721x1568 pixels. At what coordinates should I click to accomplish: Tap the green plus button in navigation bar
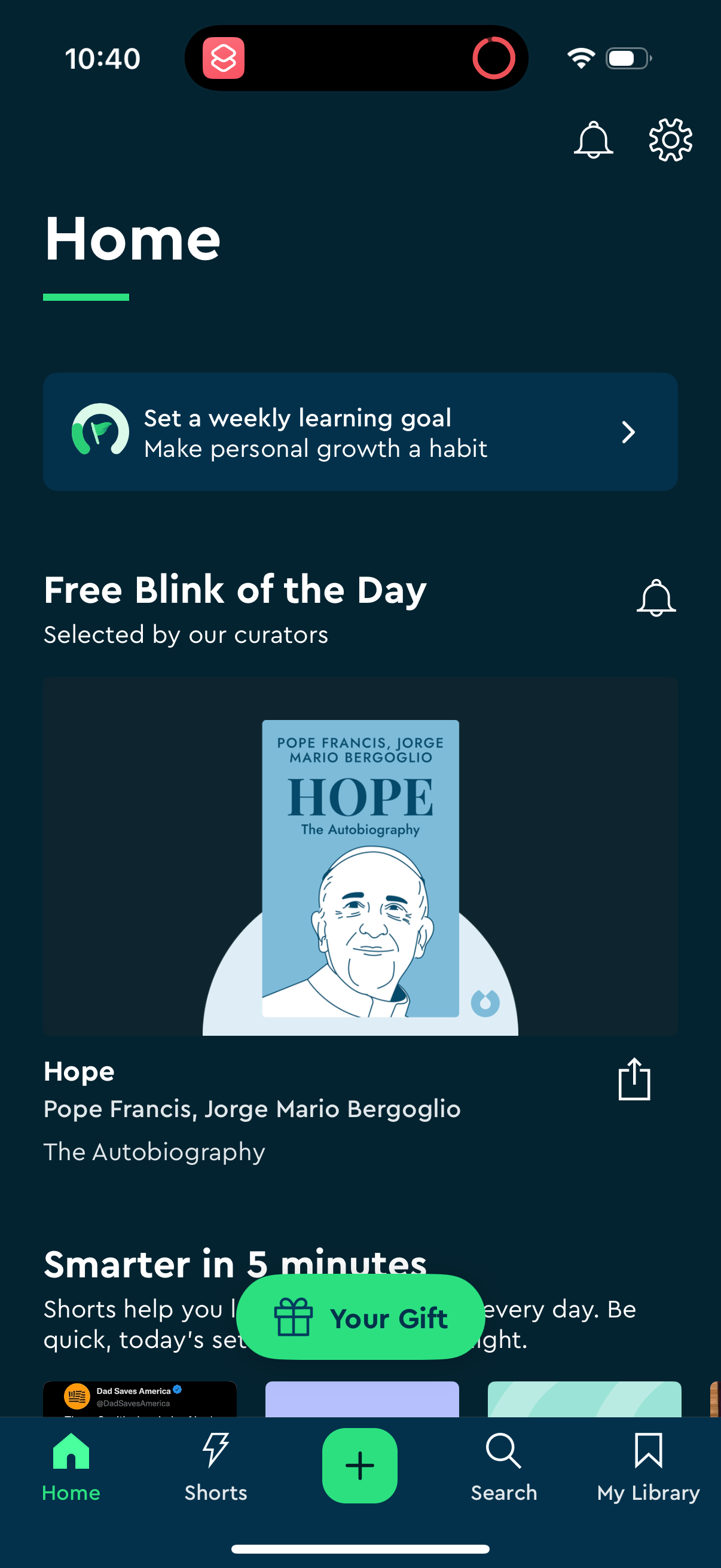(x=360, y=1464)
